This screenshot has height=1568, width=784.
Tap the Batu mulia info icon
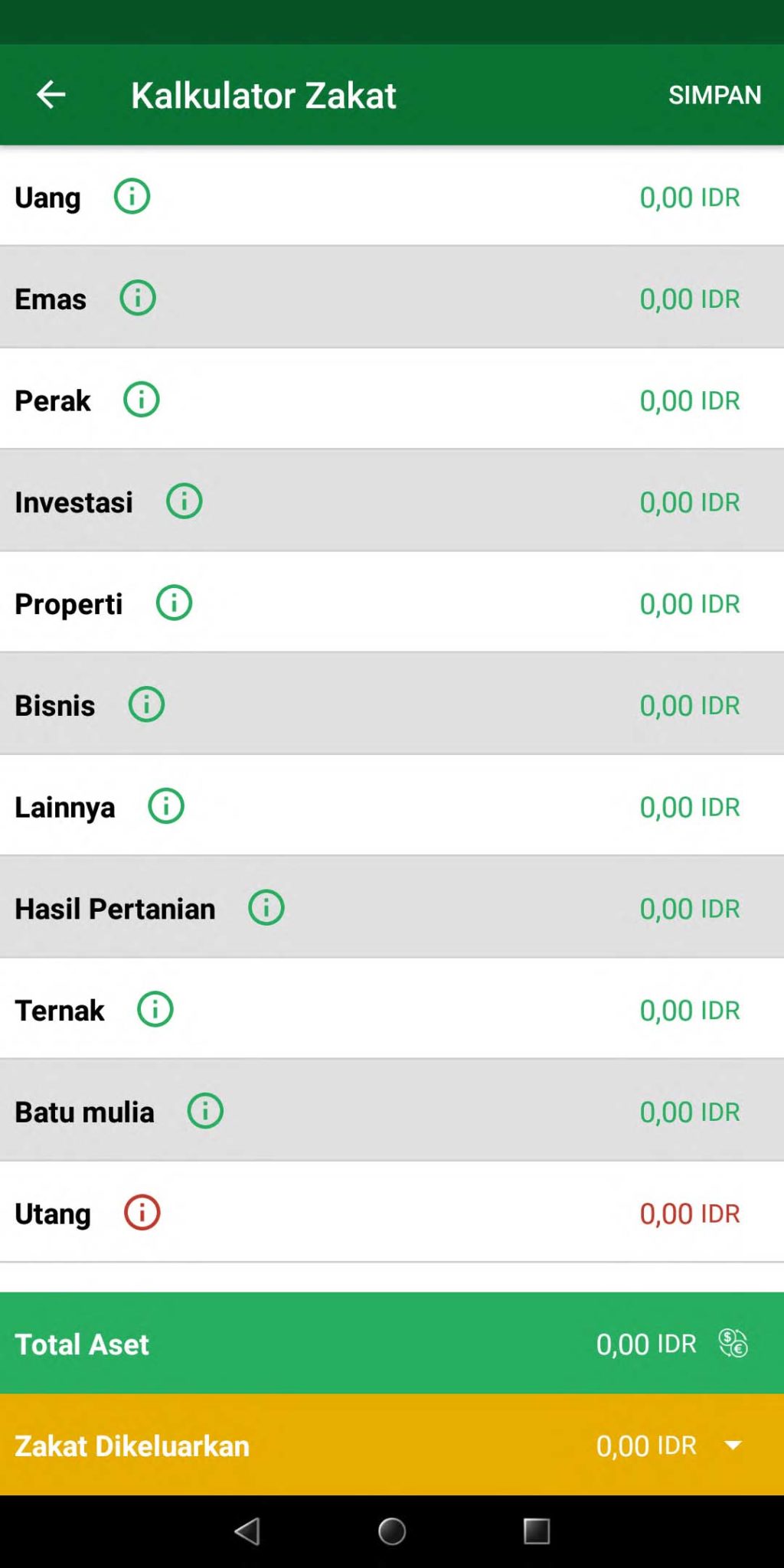tap(205, 1111)
